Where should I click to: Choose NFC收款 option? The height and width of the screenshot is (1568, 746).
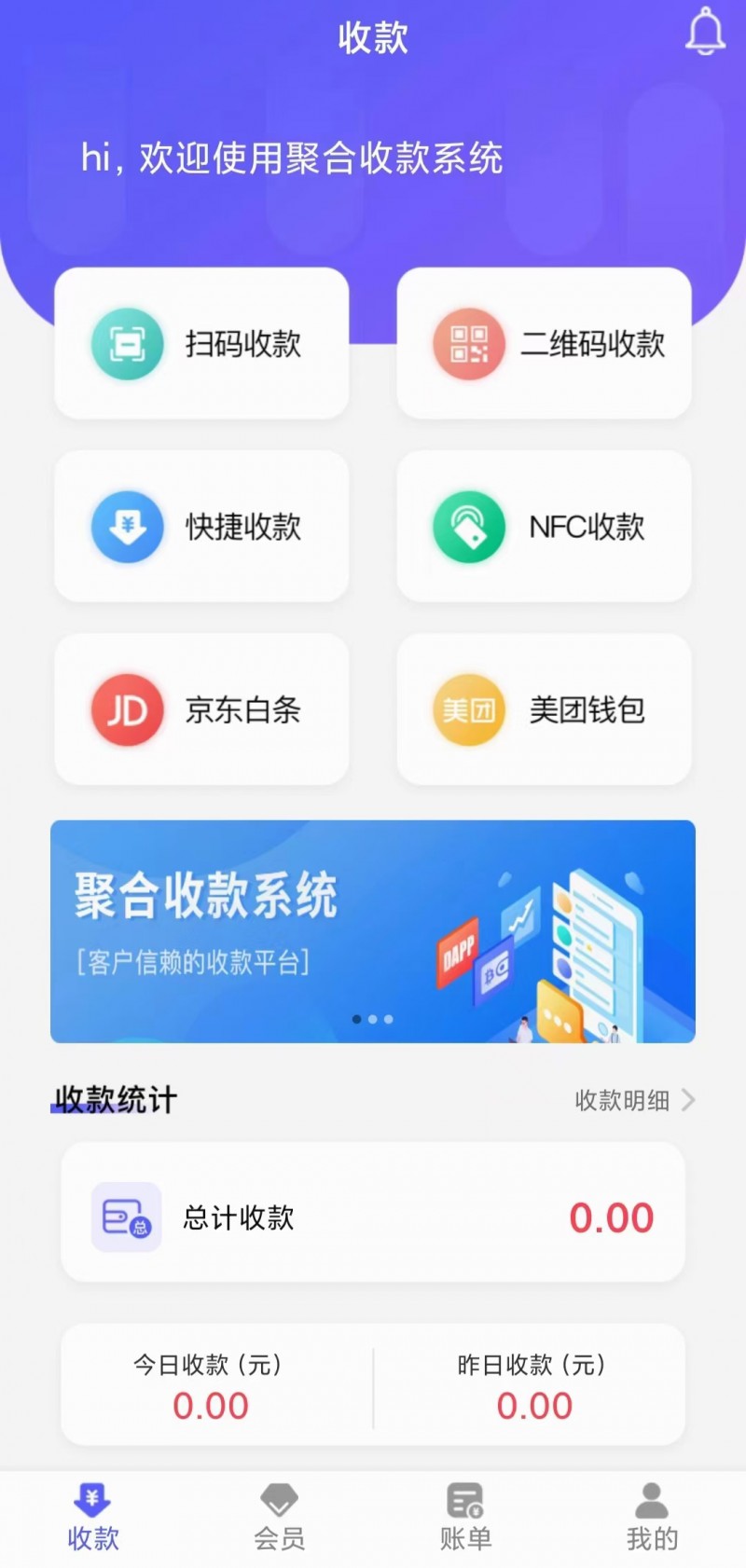tap(545, 527)
